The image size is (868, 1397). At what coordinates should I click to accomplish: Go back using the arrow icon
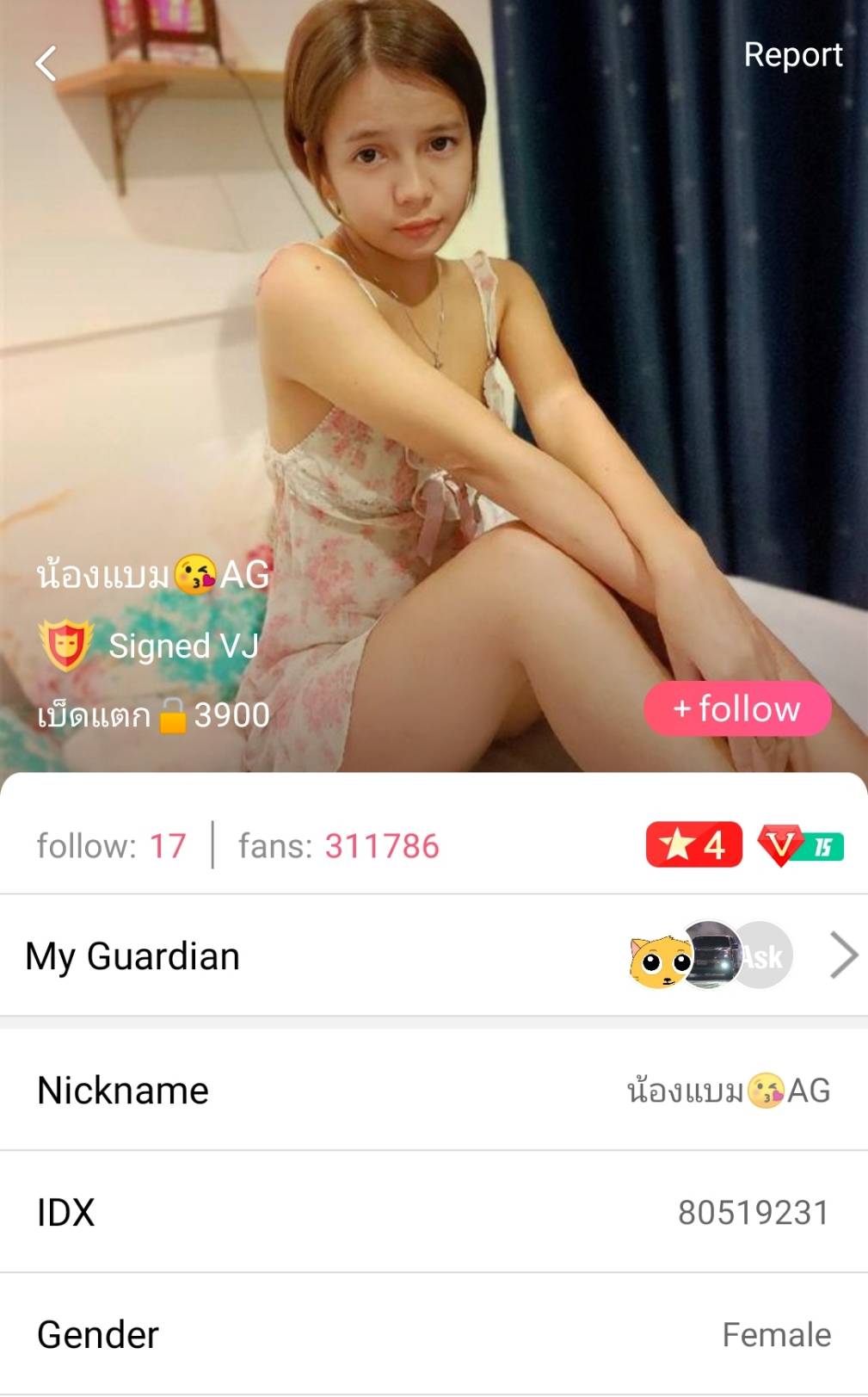pos(46,64)
